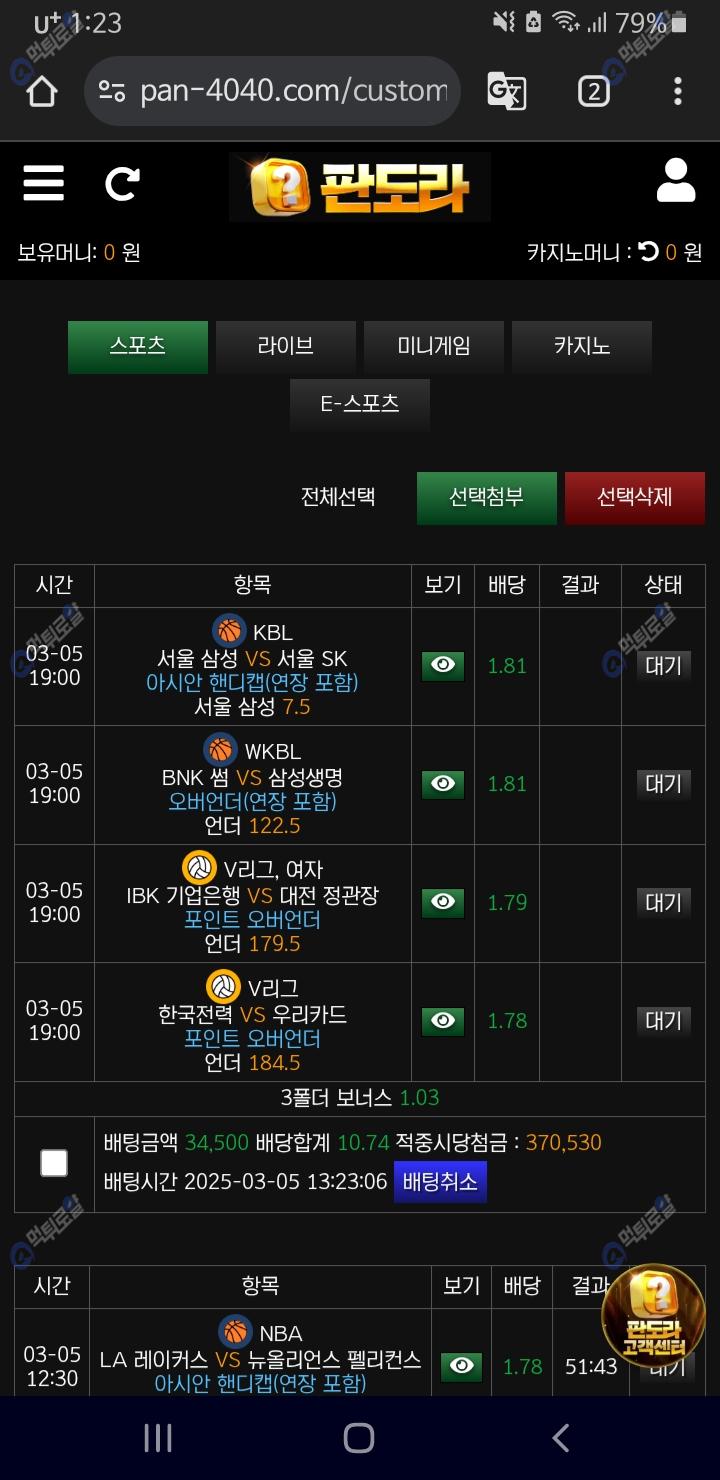This screenshot has width=720, height=1480.
Task: Go back with the system back button
Action: (x=561, y=1438)
